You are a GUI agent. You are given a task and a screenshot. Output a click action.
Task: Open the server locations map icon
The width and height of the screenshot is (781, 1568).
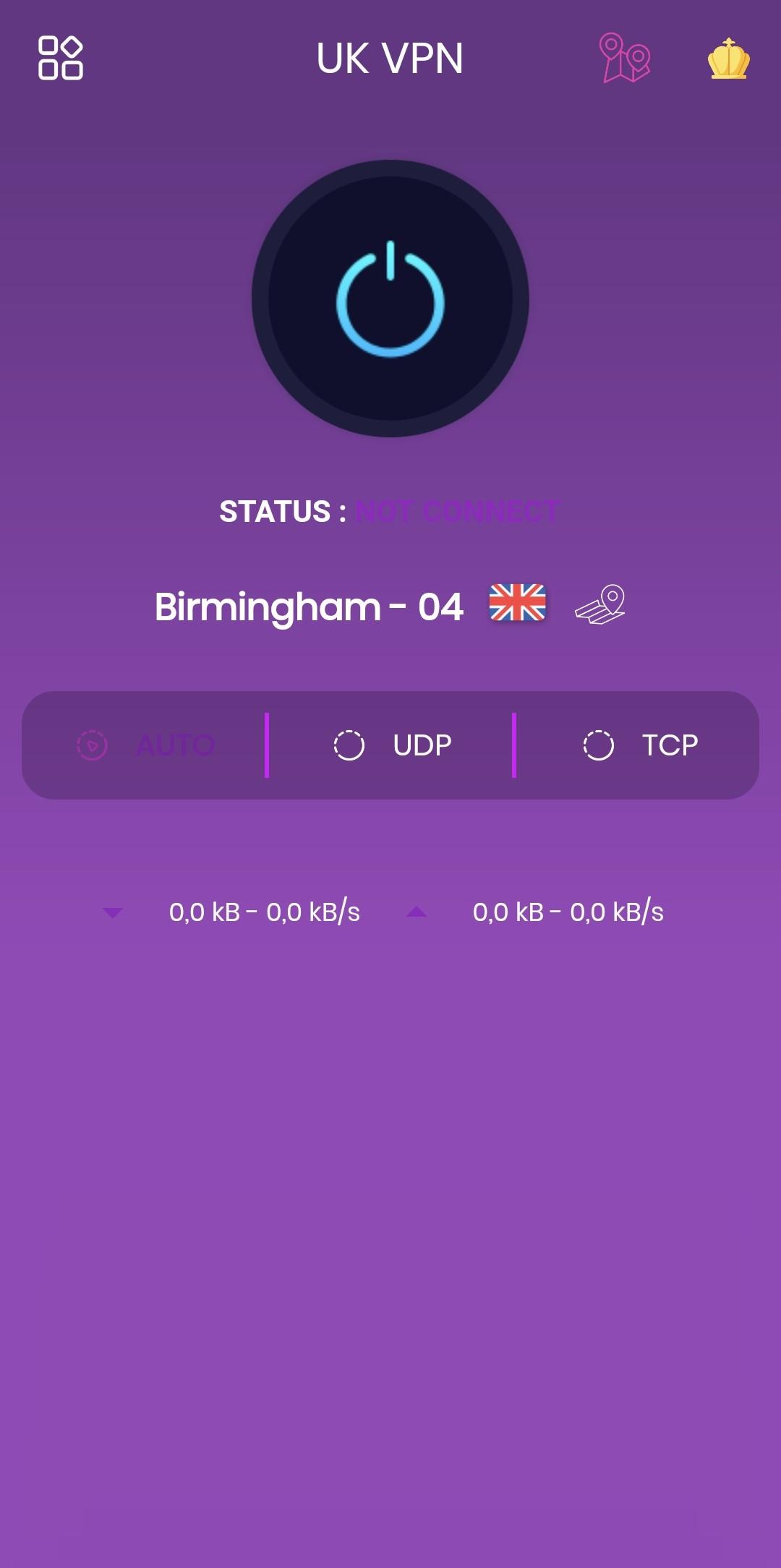(625, 58)
